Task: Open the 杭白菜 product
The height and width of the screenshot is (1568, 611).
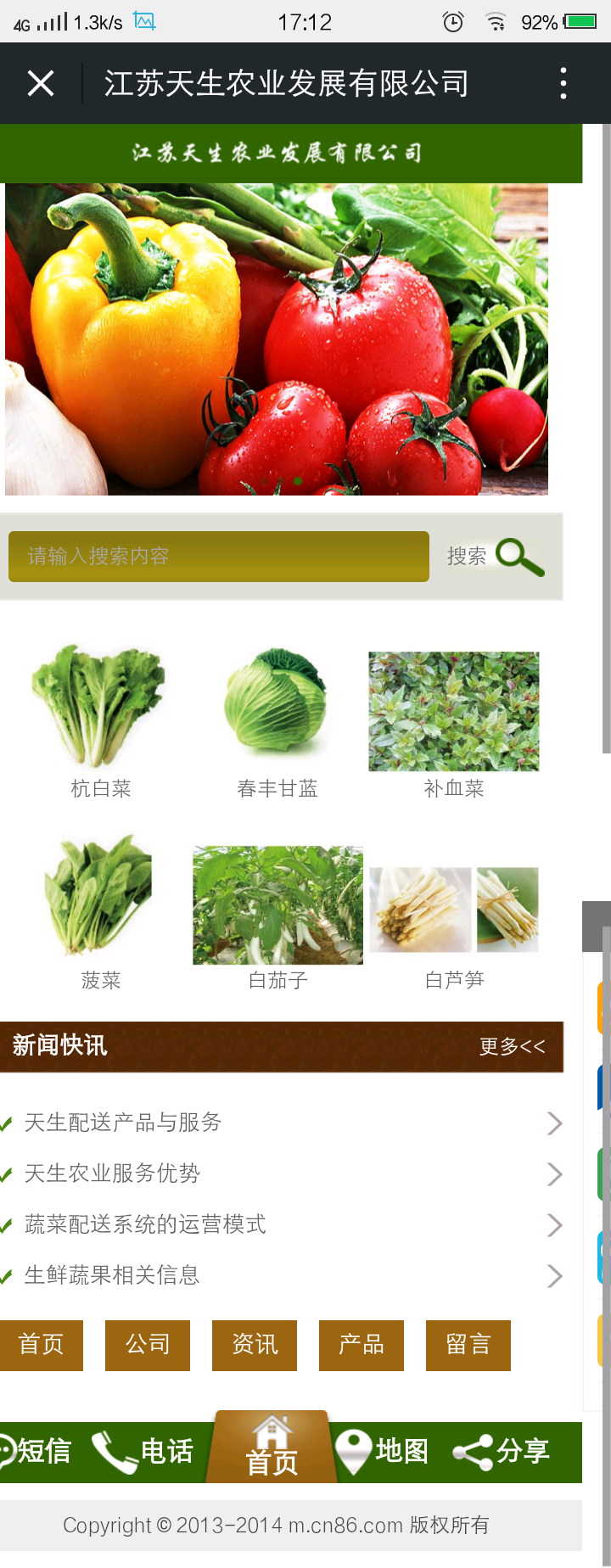Action: coord(100,721)
